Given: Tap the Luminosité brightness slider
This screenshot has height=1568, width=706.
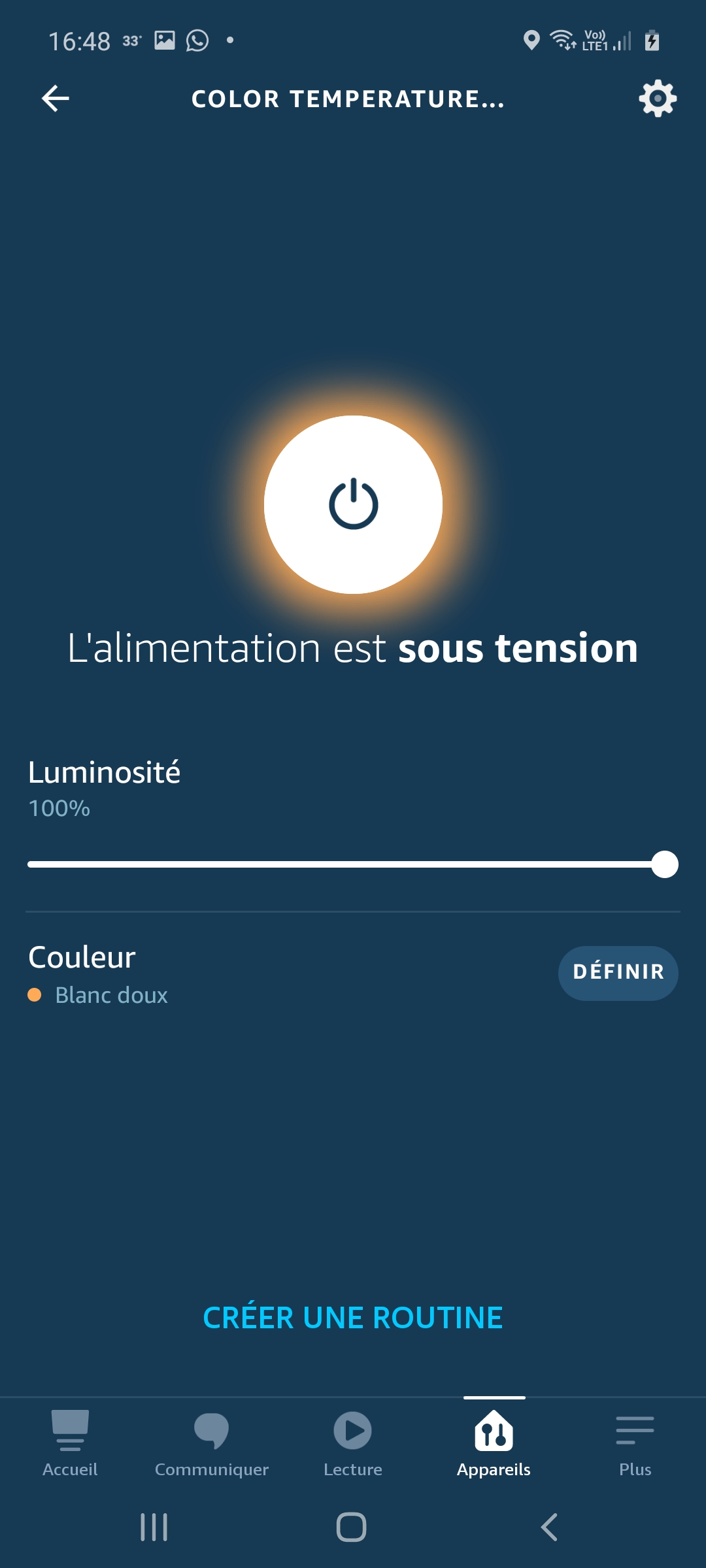Looking at the screenshot, I should 353,864.
